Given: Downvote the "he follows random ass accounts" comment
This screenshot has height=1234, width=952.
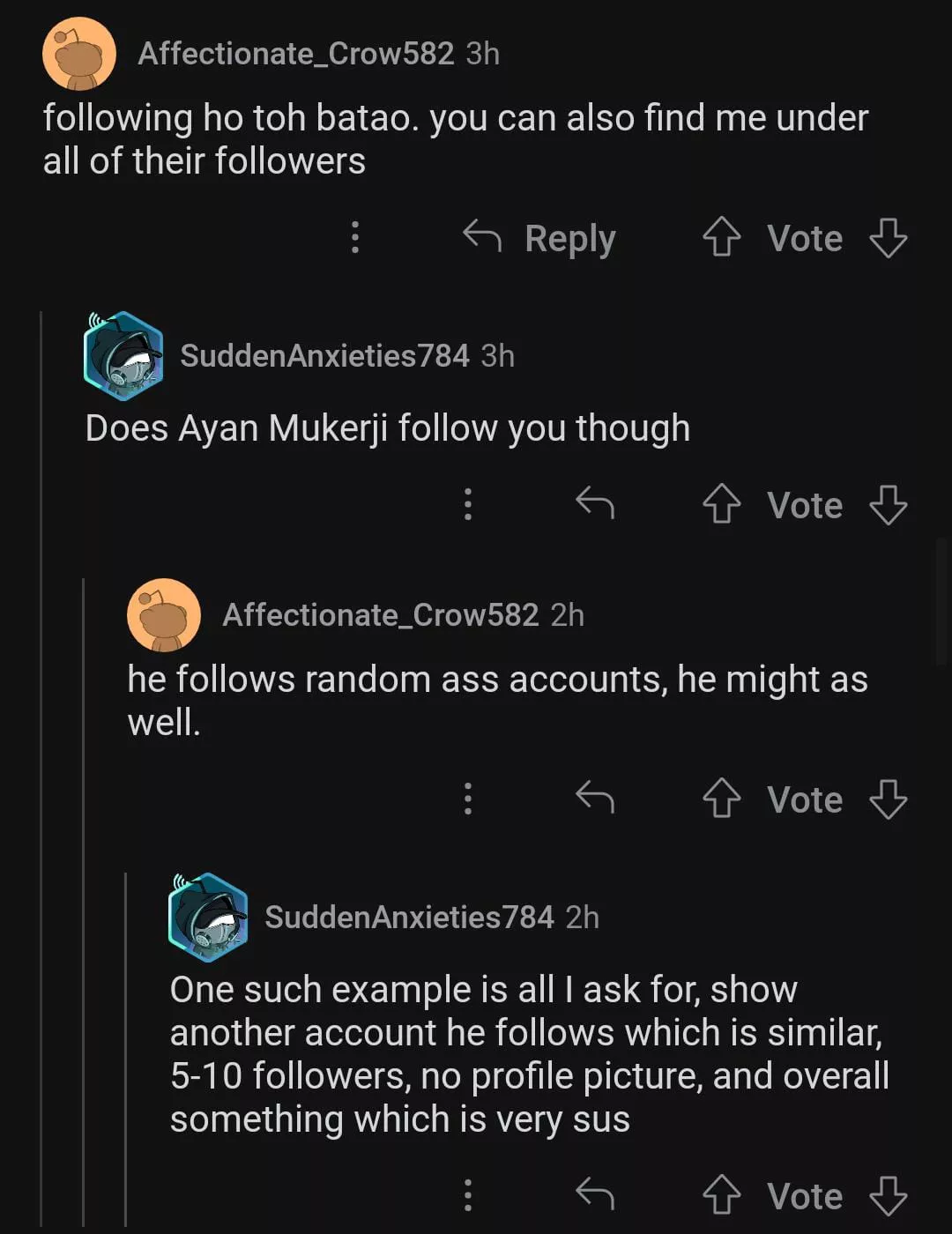Looking at the screenshot, I should tap(888, 799).
